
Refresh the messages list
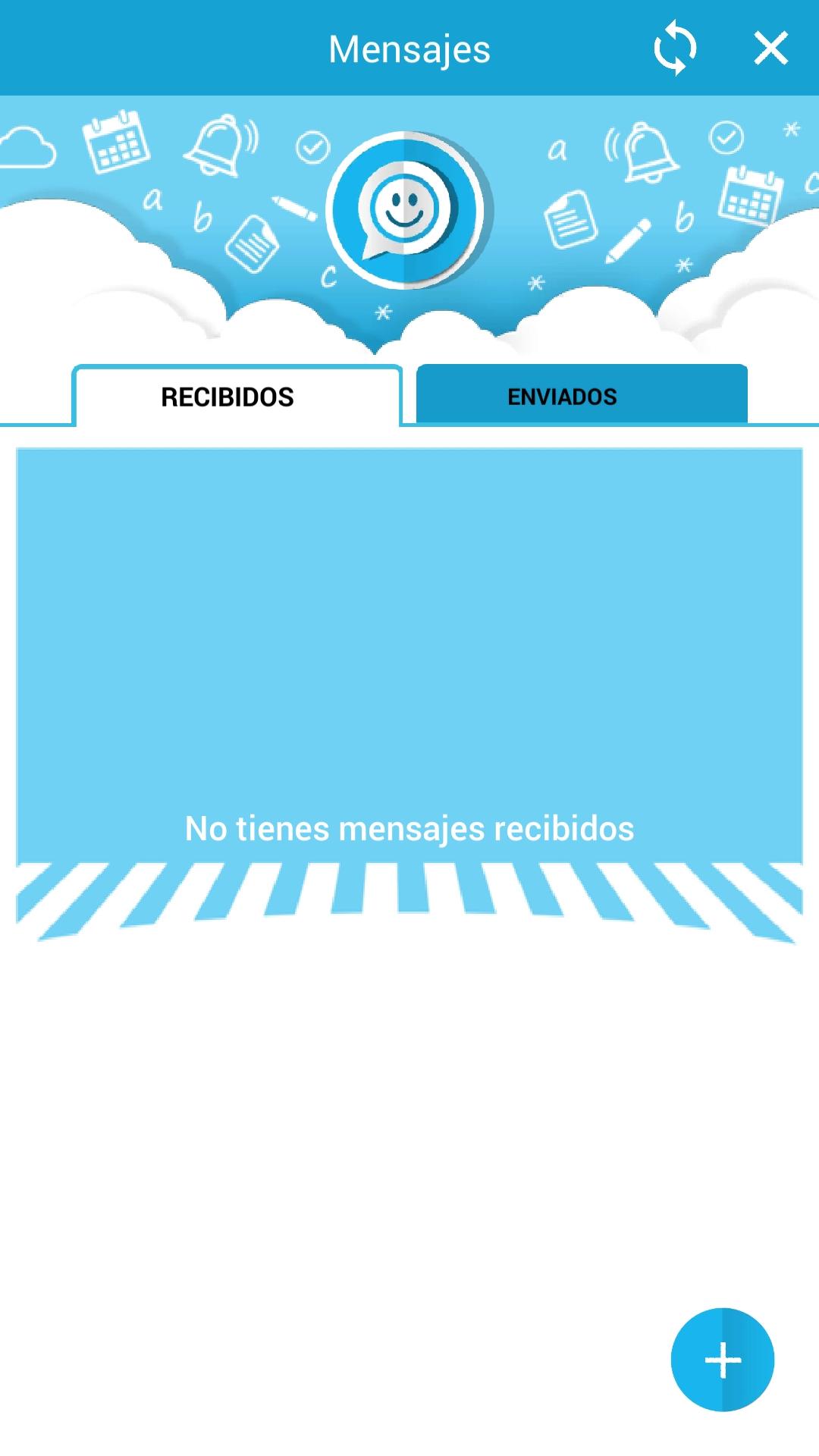(675, 49)
